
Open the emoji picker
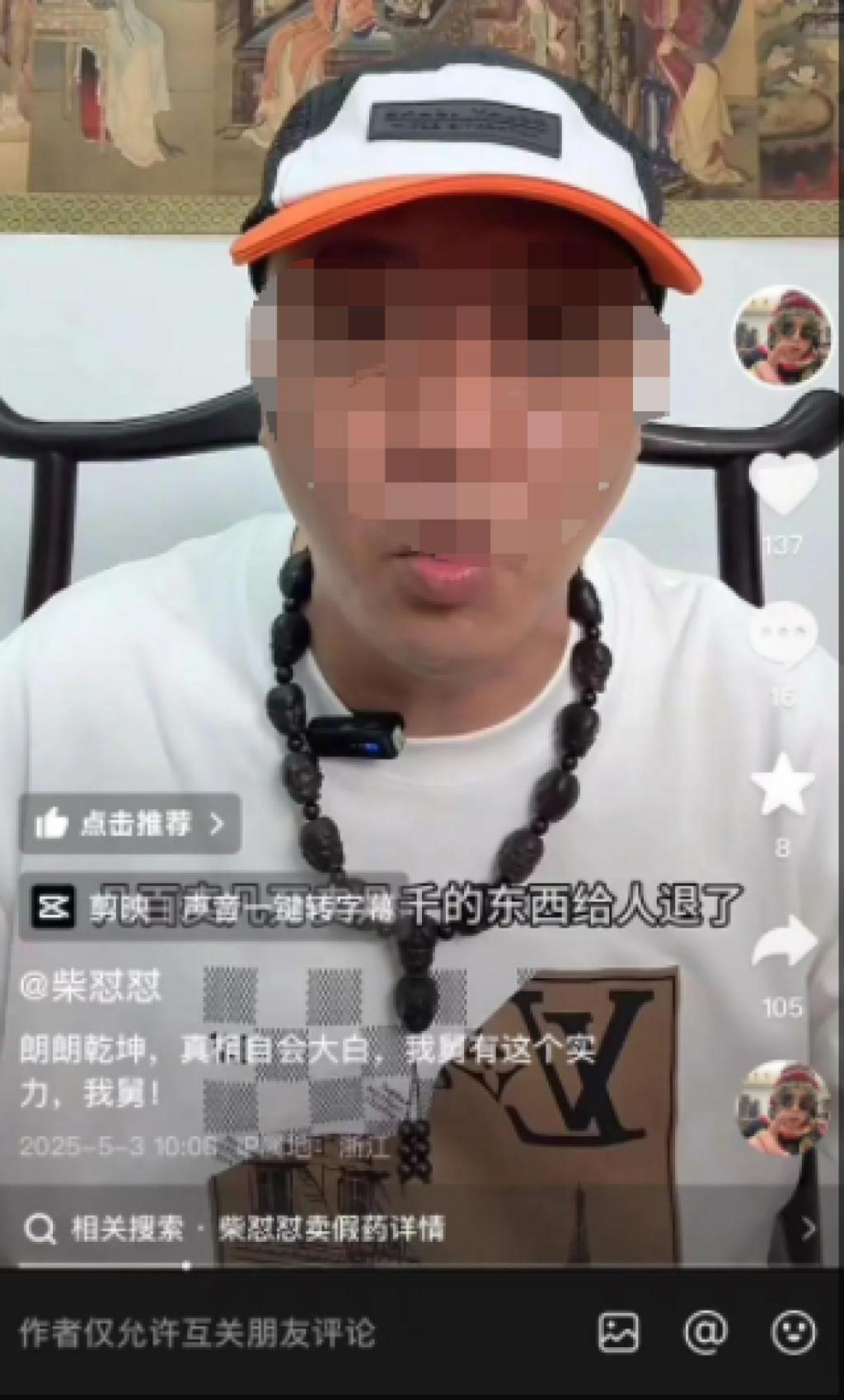tap(793, 1332)
